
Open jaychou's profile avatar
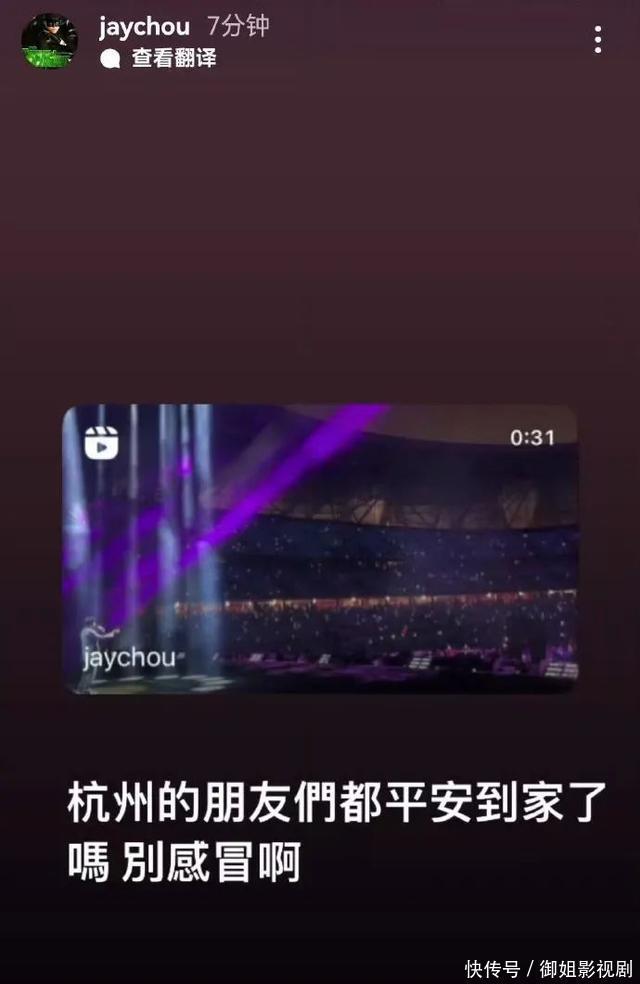point(49,41)
